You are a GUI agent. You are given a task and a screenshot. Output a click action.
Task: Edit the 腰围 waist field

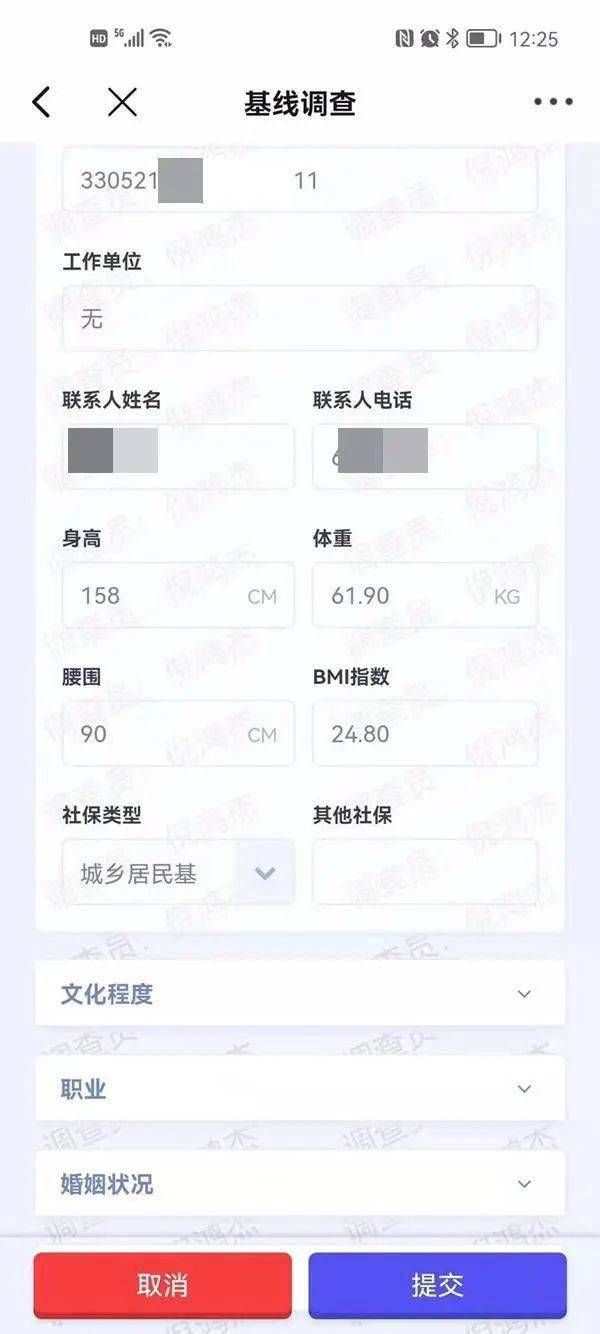click(178, 733)
